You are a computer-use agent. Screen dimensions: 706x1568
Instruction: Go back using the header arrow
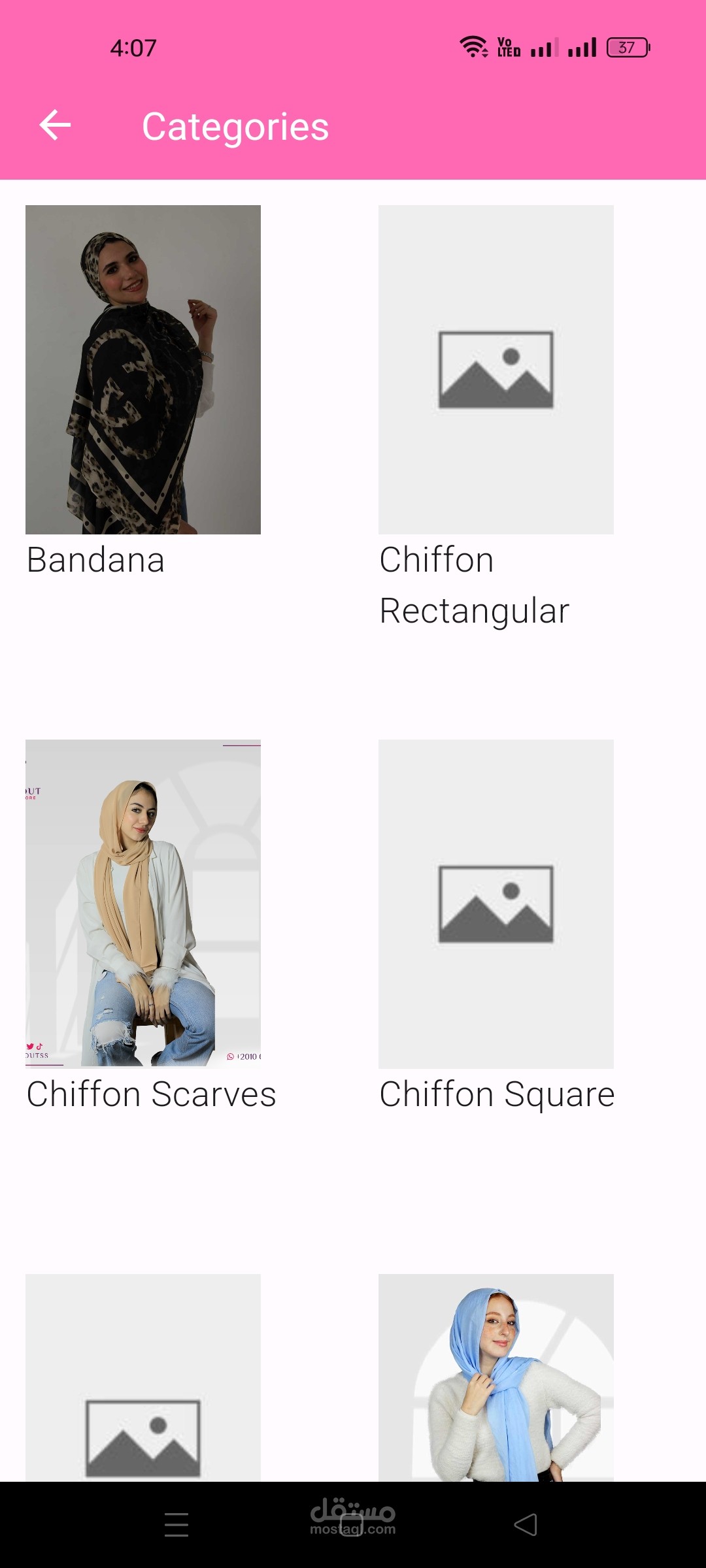coord(55,125)
